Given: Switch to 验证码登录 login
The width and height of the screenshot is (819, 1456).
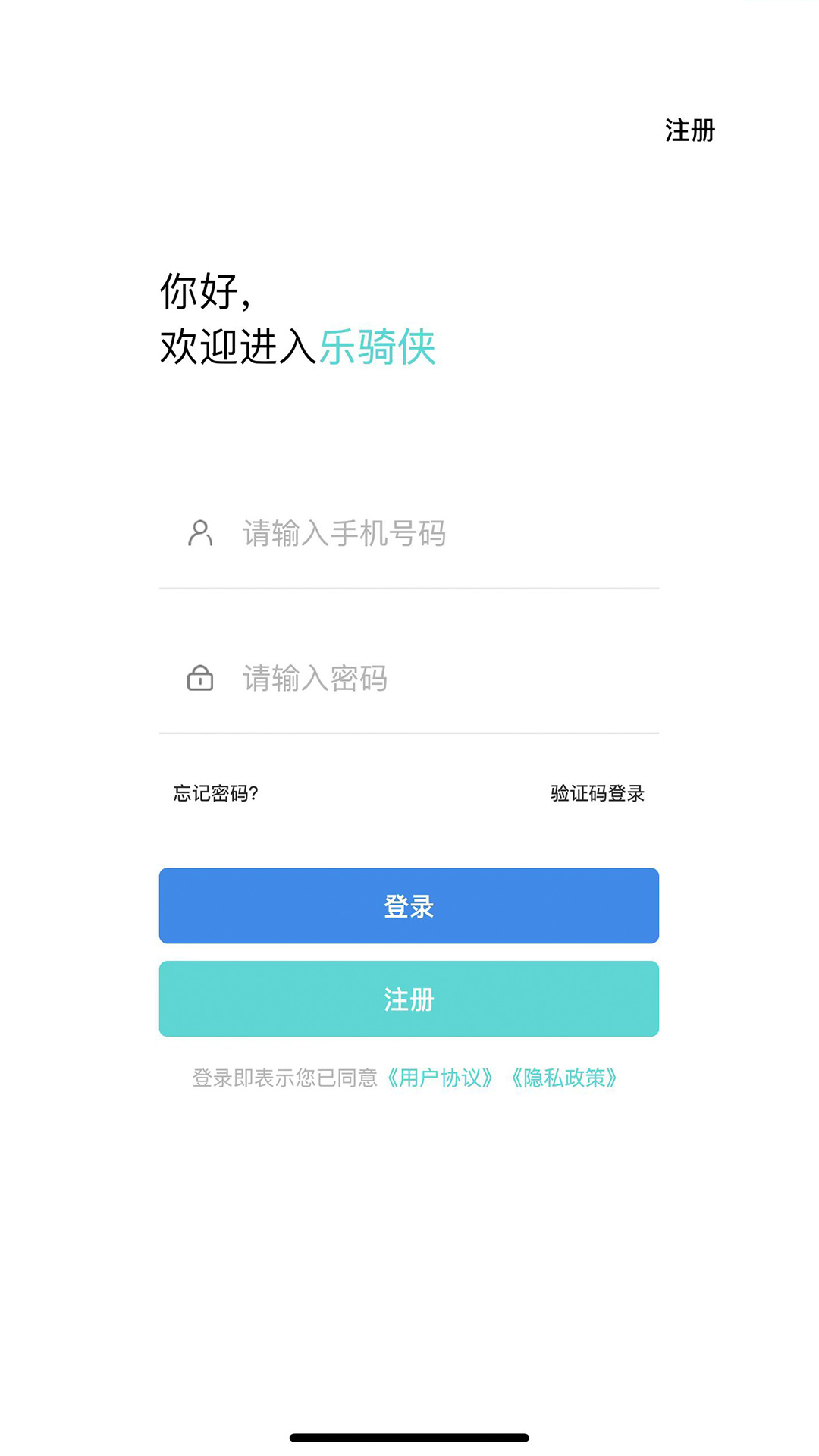Looking at the screenshot, I should [x=598, y=793].
